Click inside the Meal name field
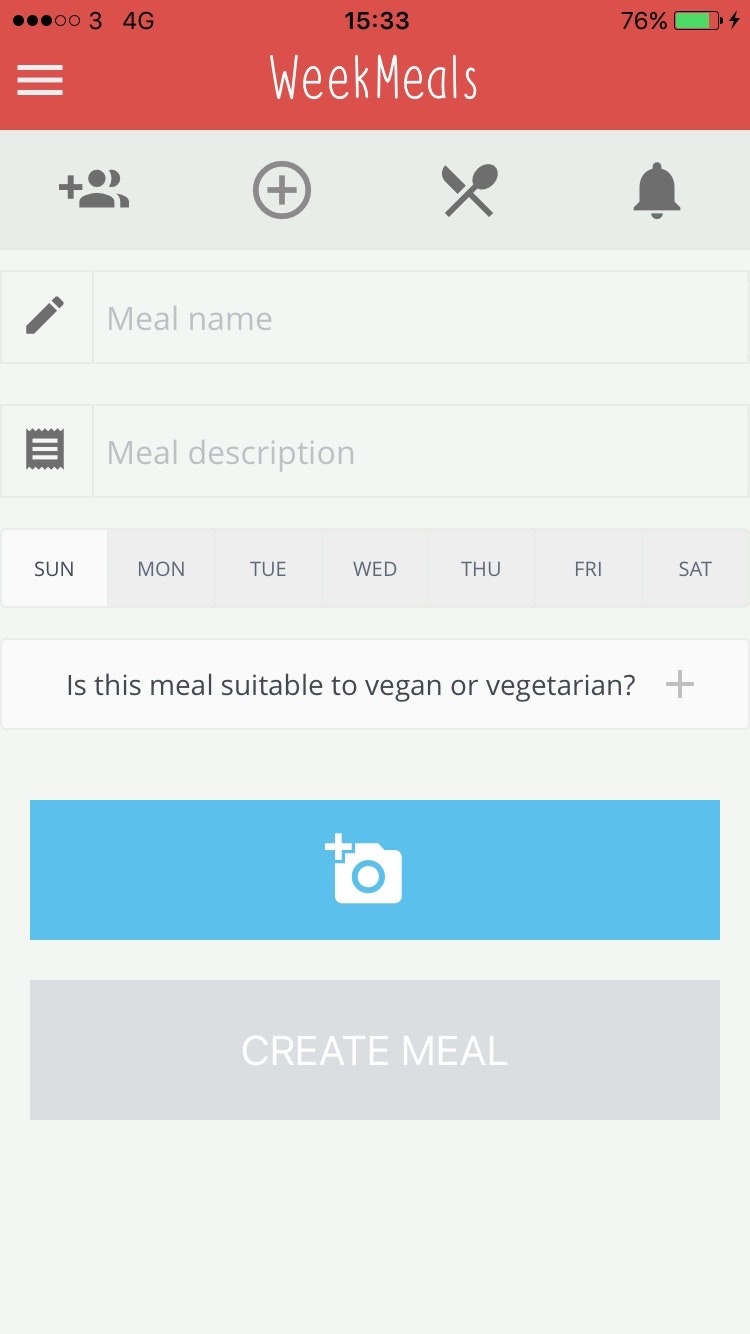750x1334 pixels. [400, 317]
